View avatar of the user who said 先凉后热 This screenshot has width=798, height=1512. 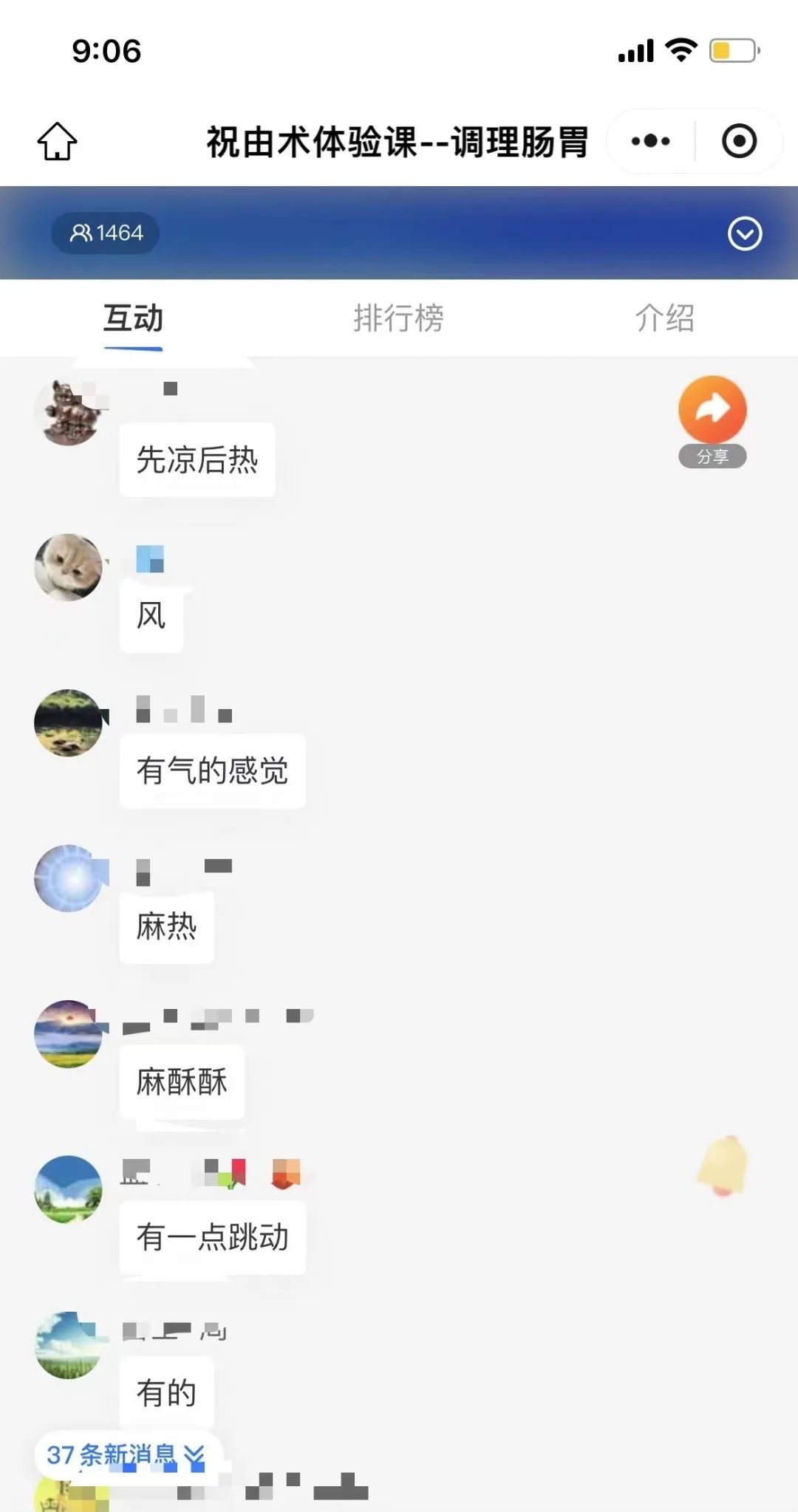click(x=68, y=412)
